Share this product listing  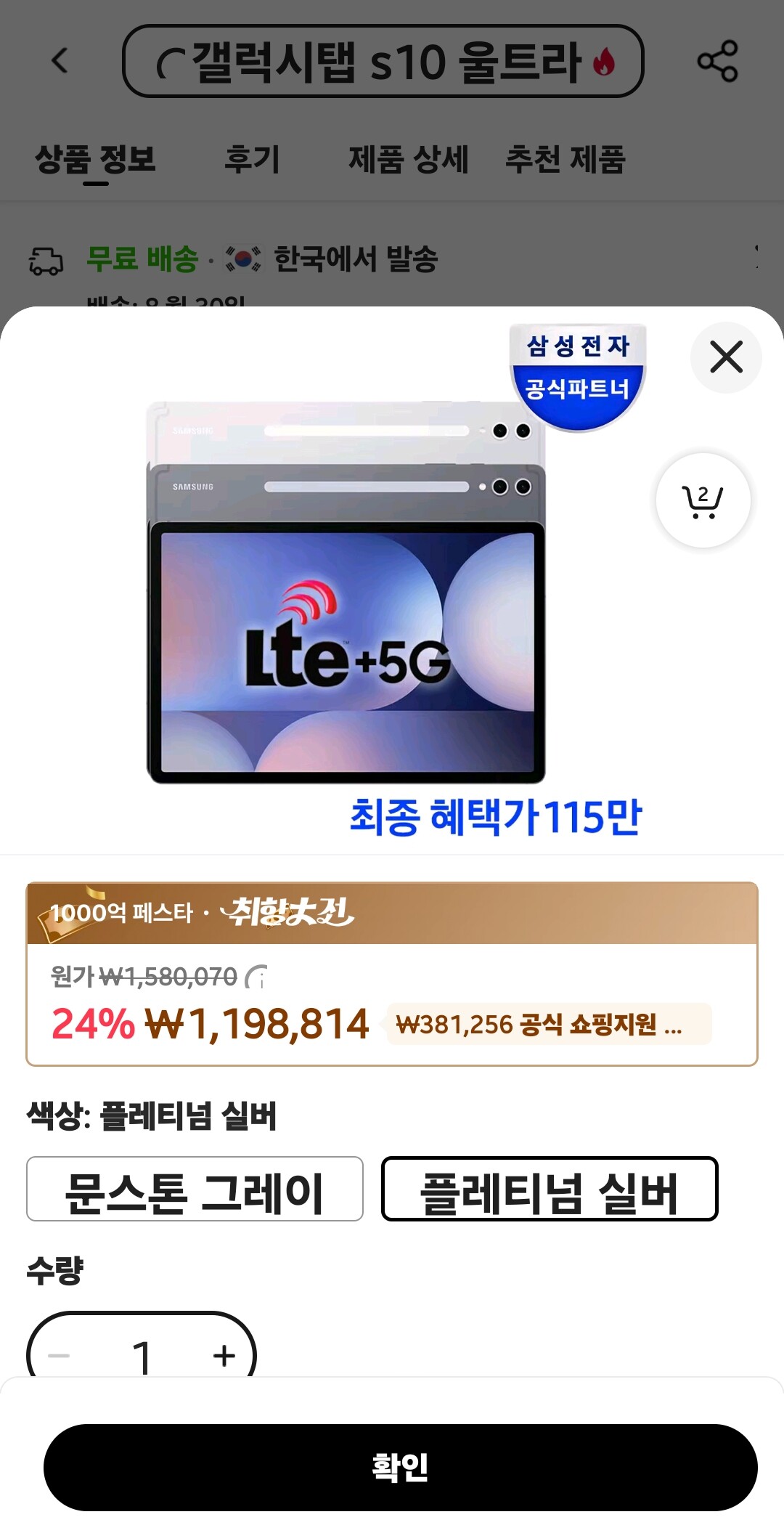click(717, 61)
